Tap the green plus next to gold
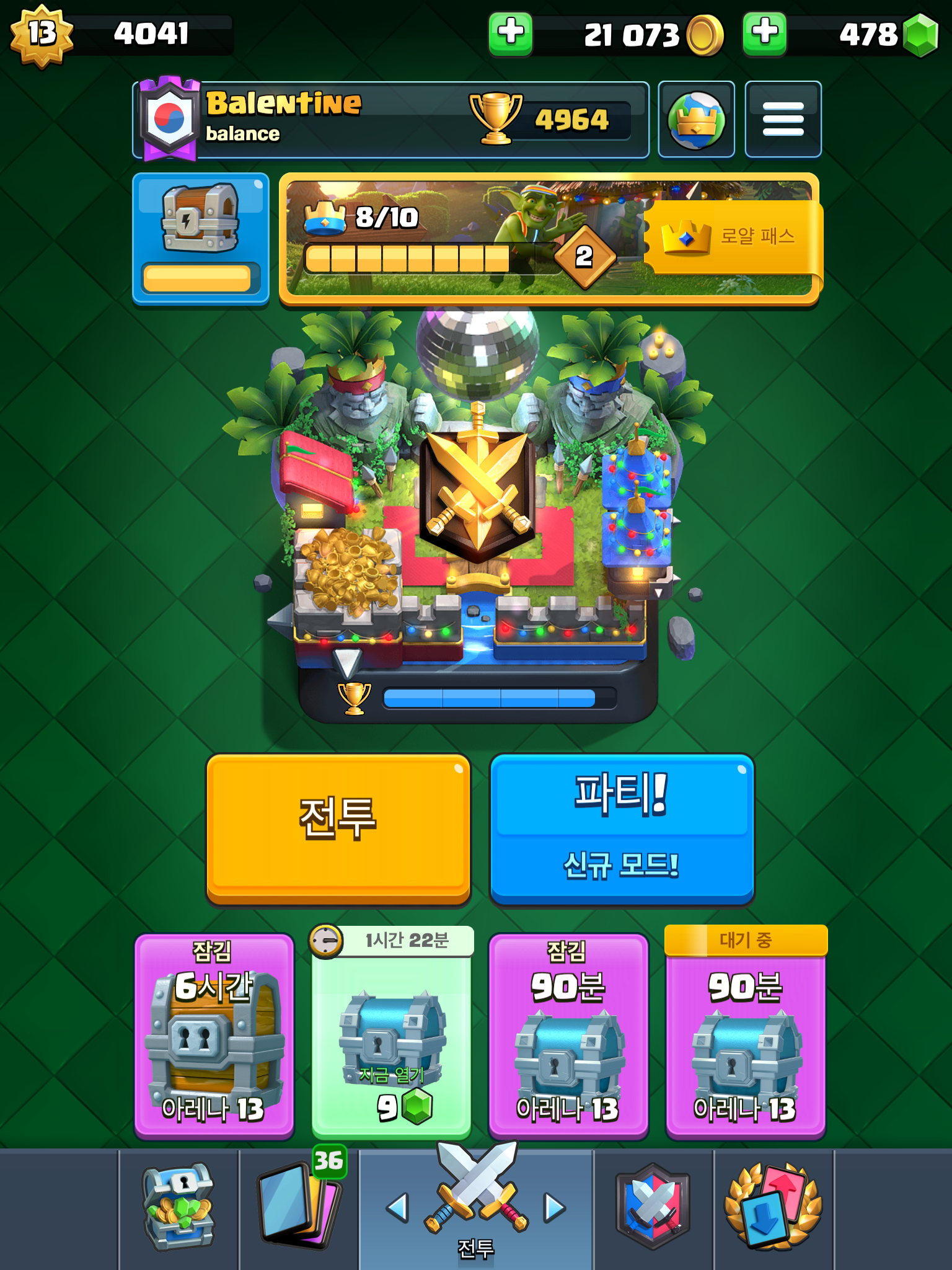This screenshot has height=1270, width=952. tap(510, 33)
